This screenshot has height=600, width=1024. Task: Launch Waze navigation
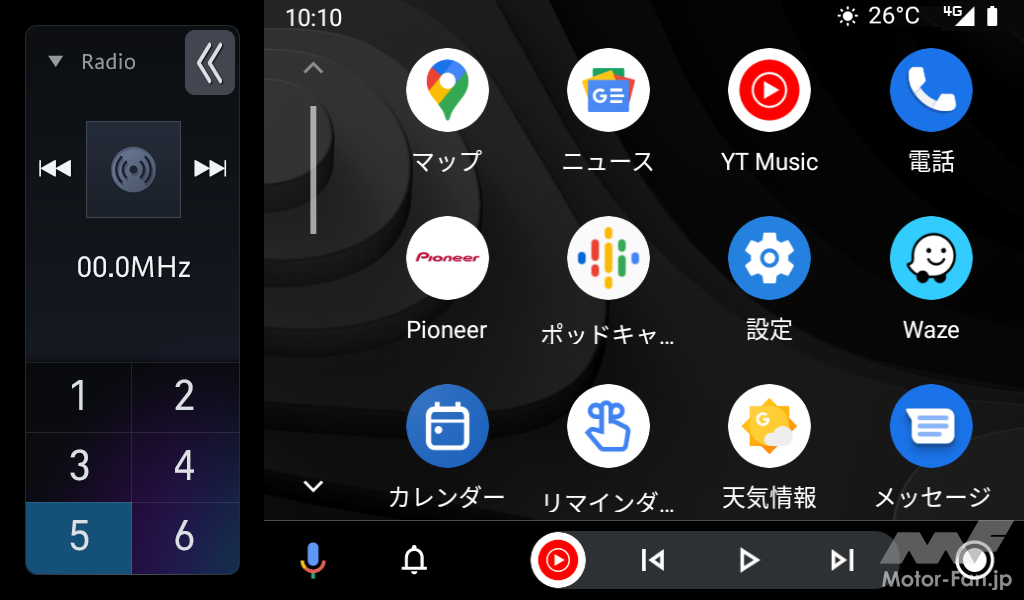[931, 258]
